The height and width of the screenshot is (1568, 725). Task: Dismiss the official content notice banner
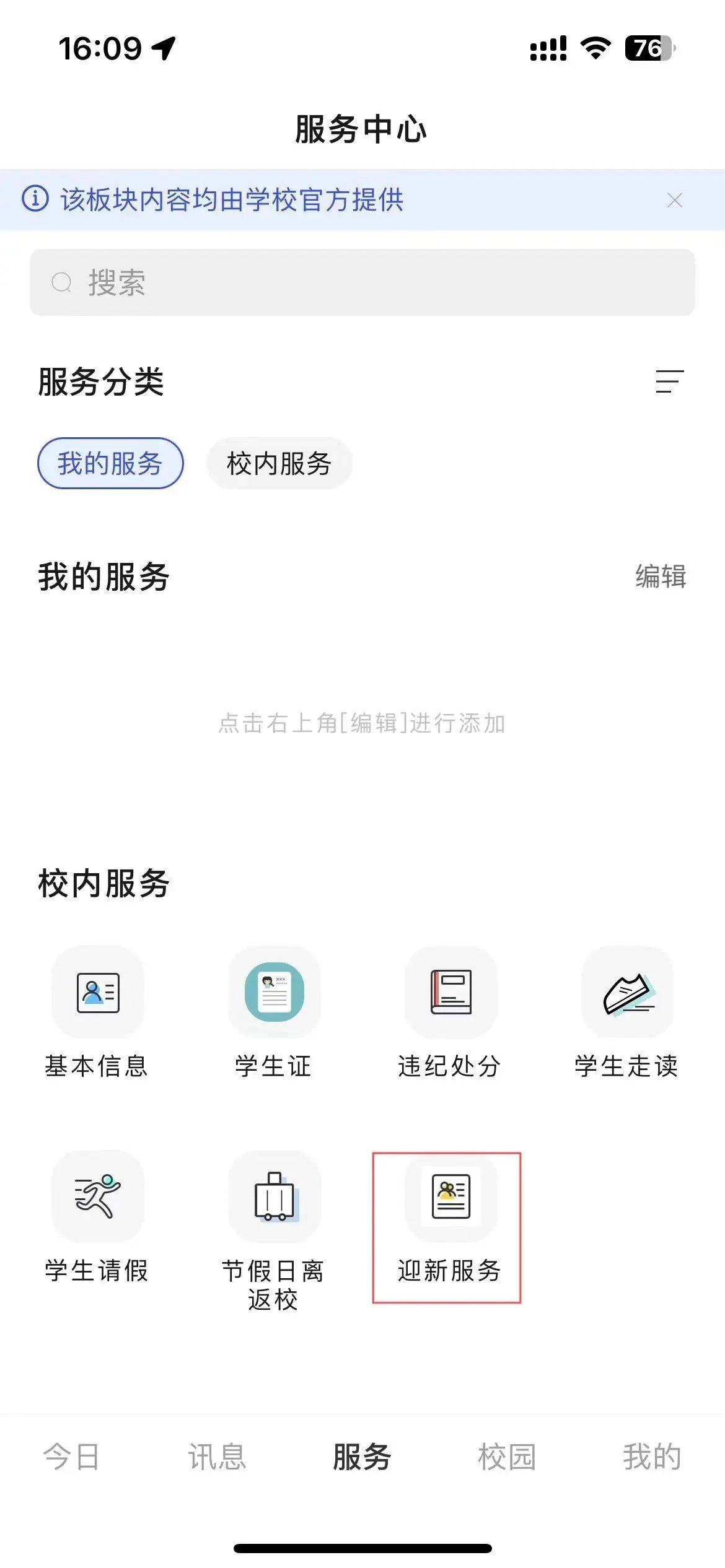coord(674,200)
